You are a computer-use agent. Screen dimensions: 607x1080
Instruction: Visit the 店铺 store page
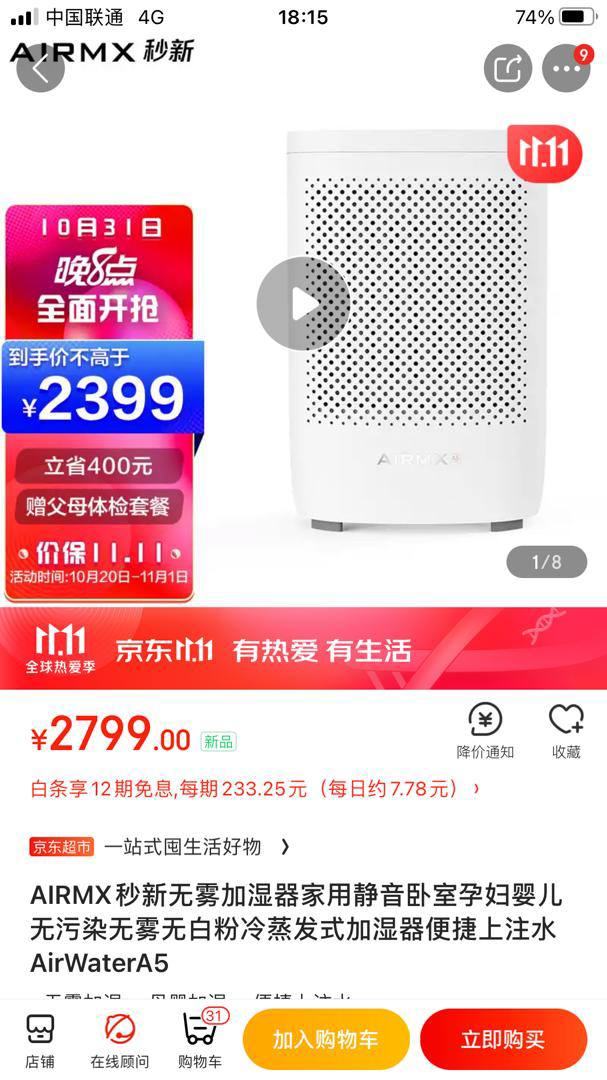click(40, 1041)
